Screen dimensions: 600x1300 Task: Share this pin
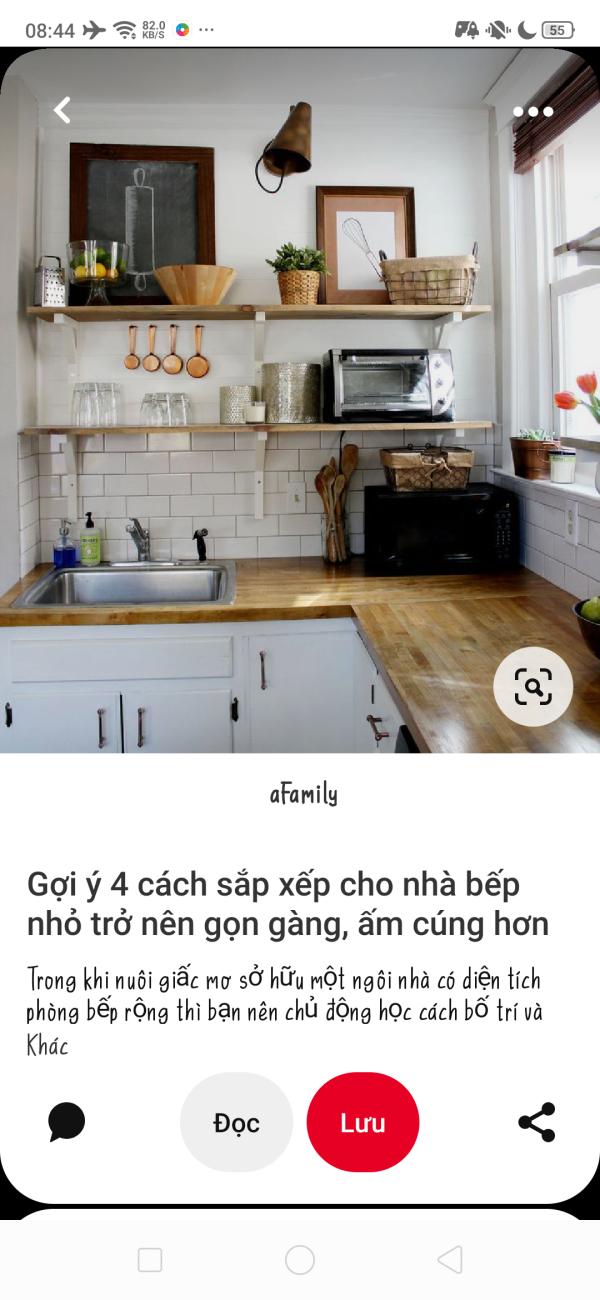[x=537, y=1122]
